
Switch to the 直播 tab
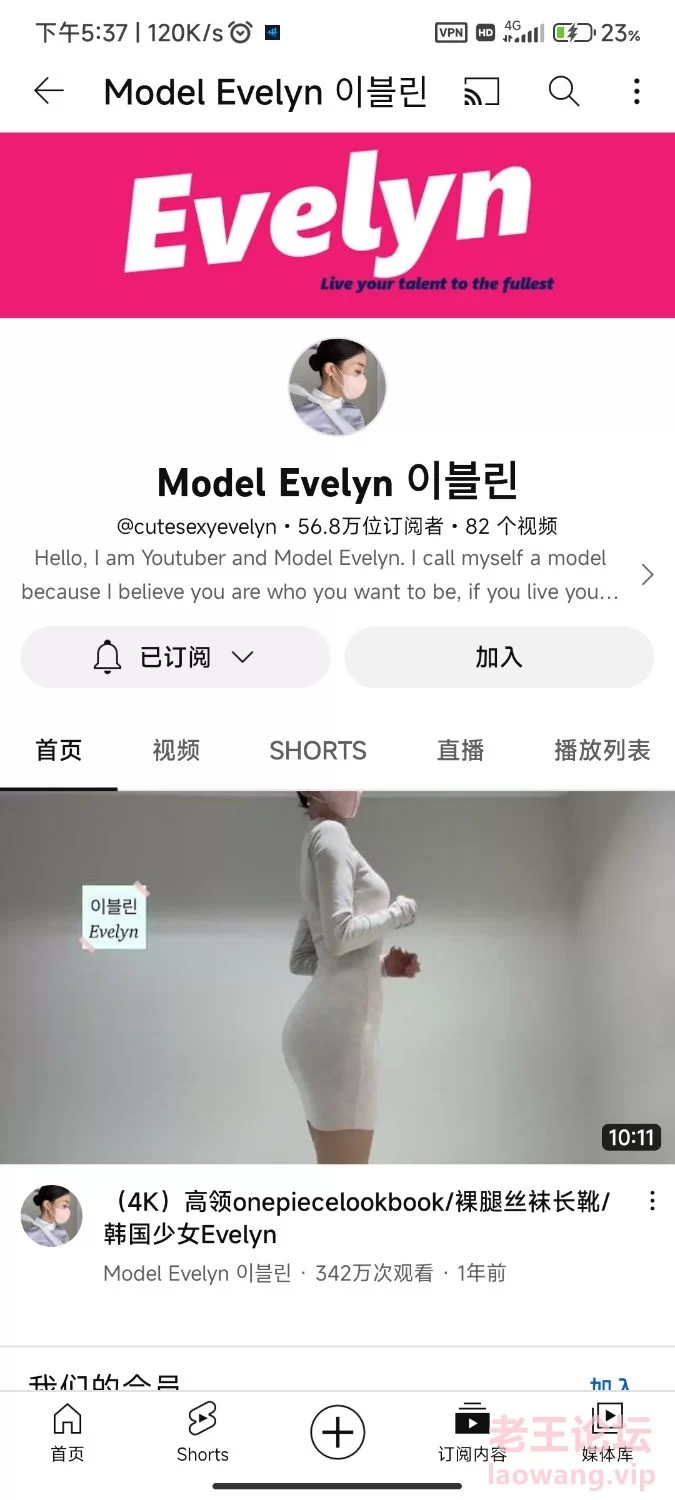point(460,750)
